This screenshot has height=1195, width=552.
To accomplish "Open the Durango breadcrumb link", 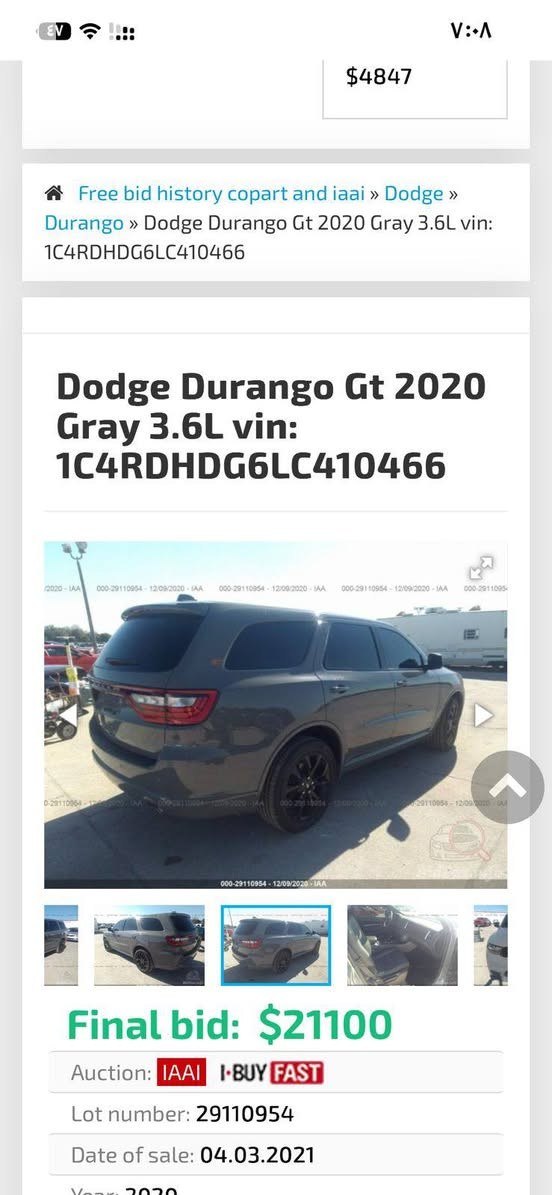I will point(84,223).
